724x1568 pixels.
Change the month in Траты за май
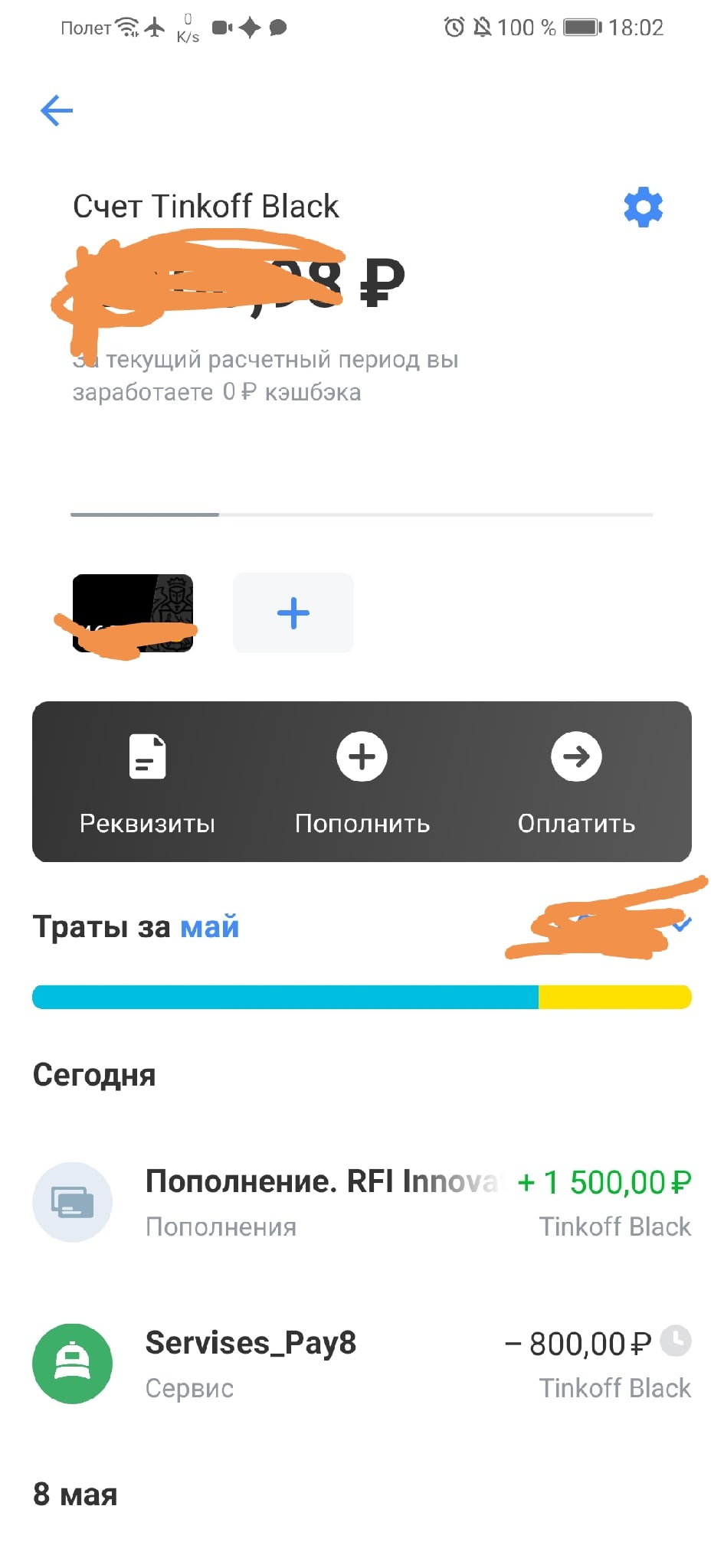(x=209, y=927)
